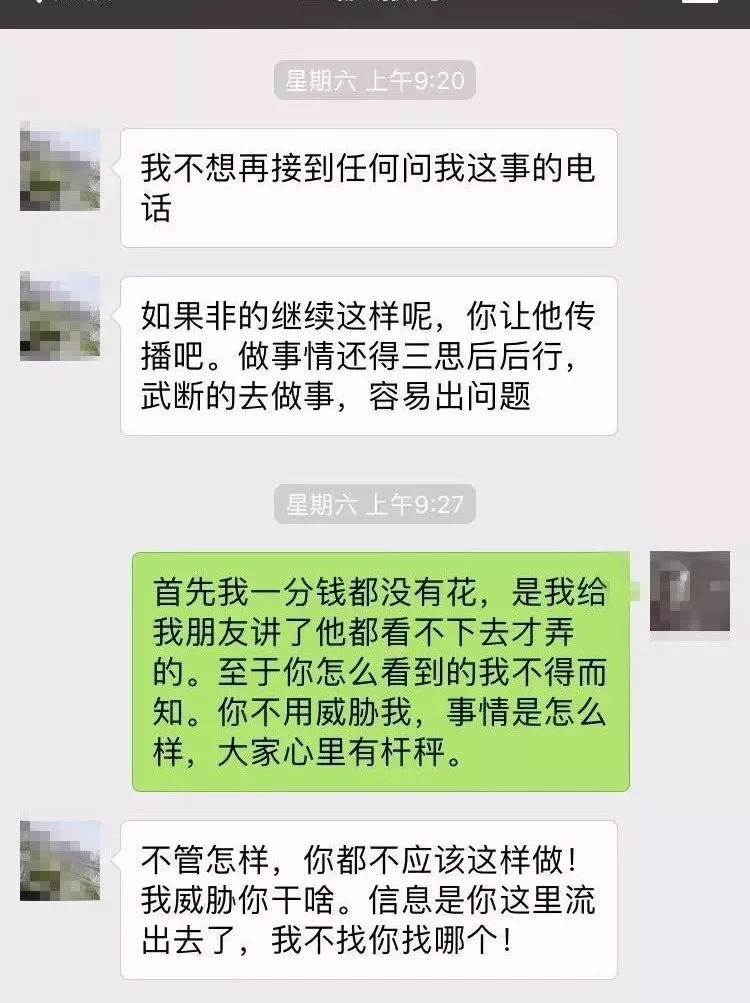Tap the timestamp '星期六 上午9:27'
The width and height of the screenshot is (750, 1003).
[x=375, y=505]
